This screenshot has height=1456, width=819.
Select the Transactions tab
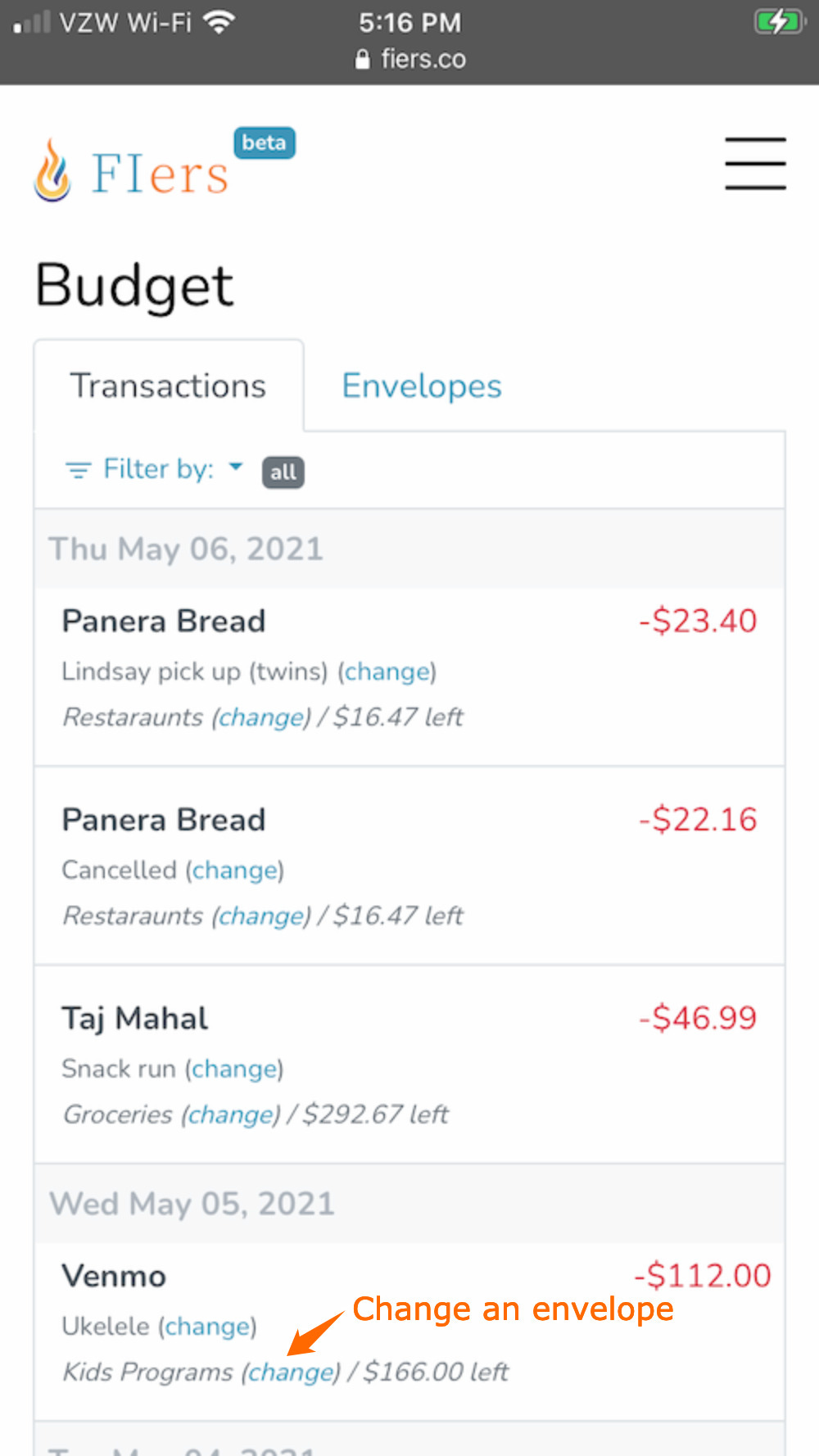pos(169,386)
